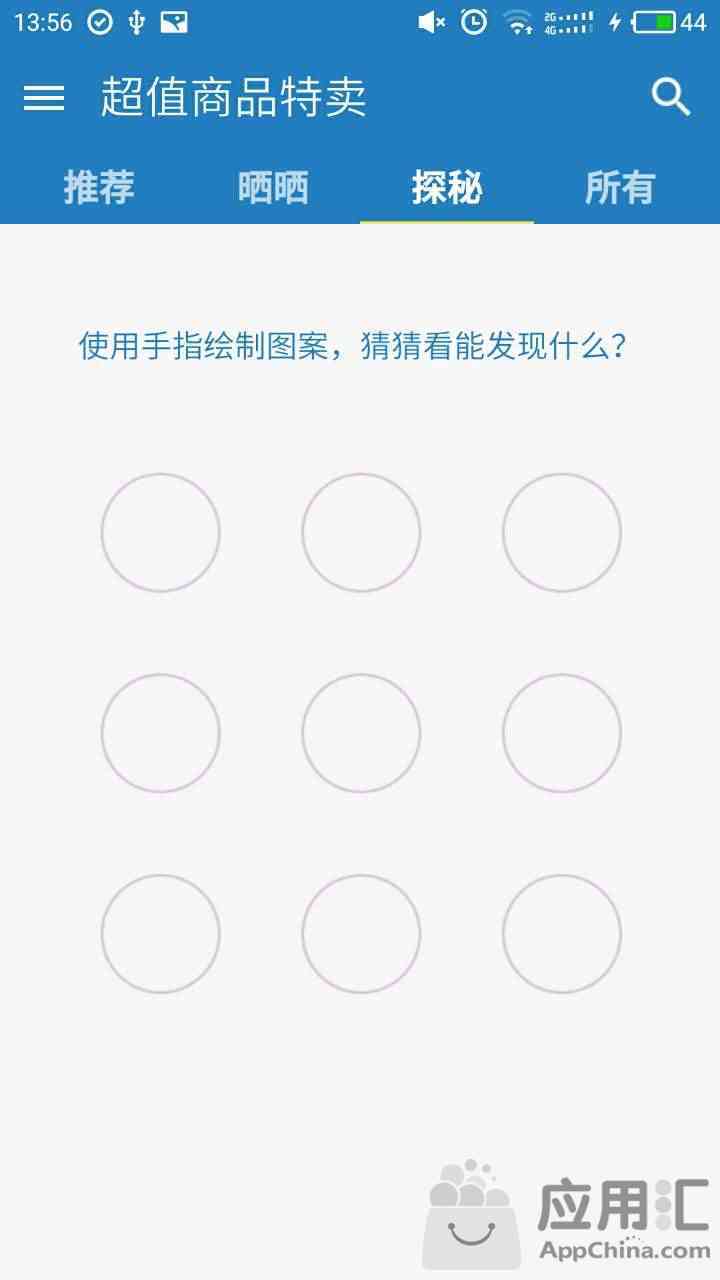The height and width of the screenshot is (1280, 720).
Task: Tap the center circle of the pattern grid
Action: pyautogui.click(x=361, y=733)
